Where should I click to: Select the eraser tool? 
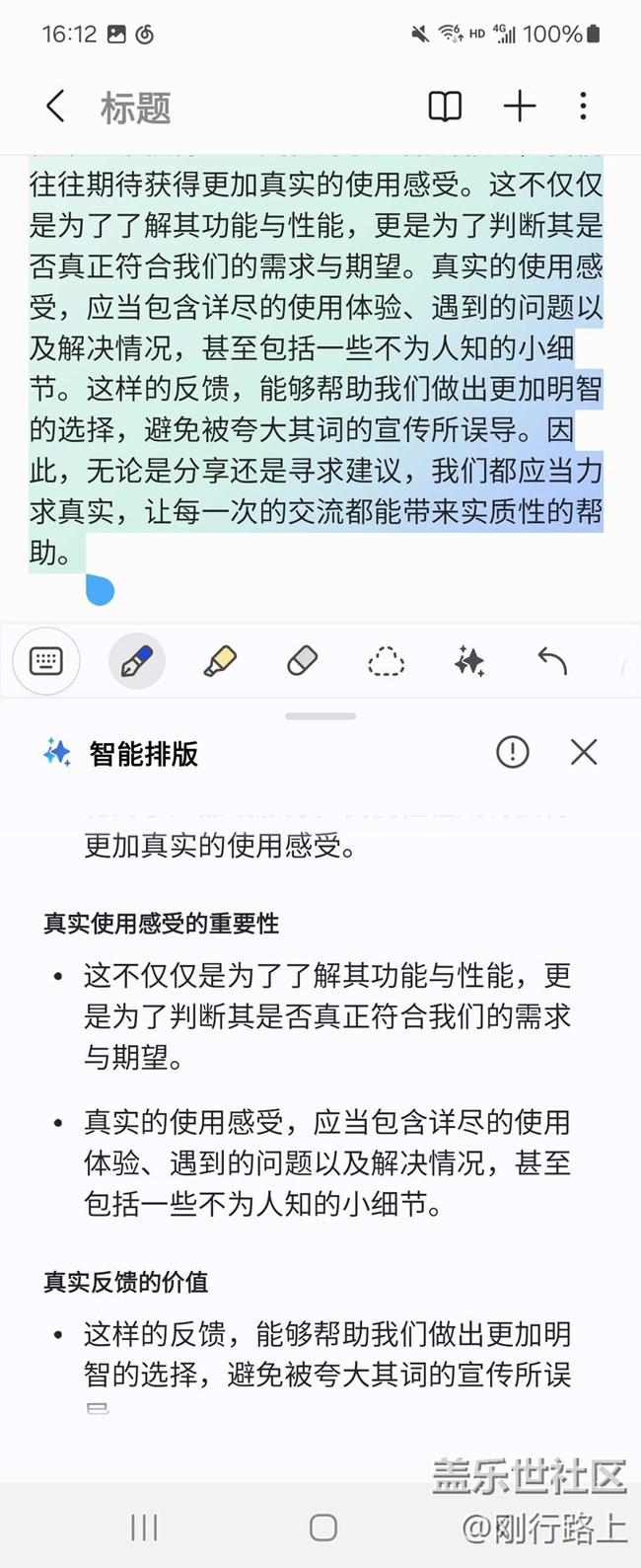tap(303, 661)
